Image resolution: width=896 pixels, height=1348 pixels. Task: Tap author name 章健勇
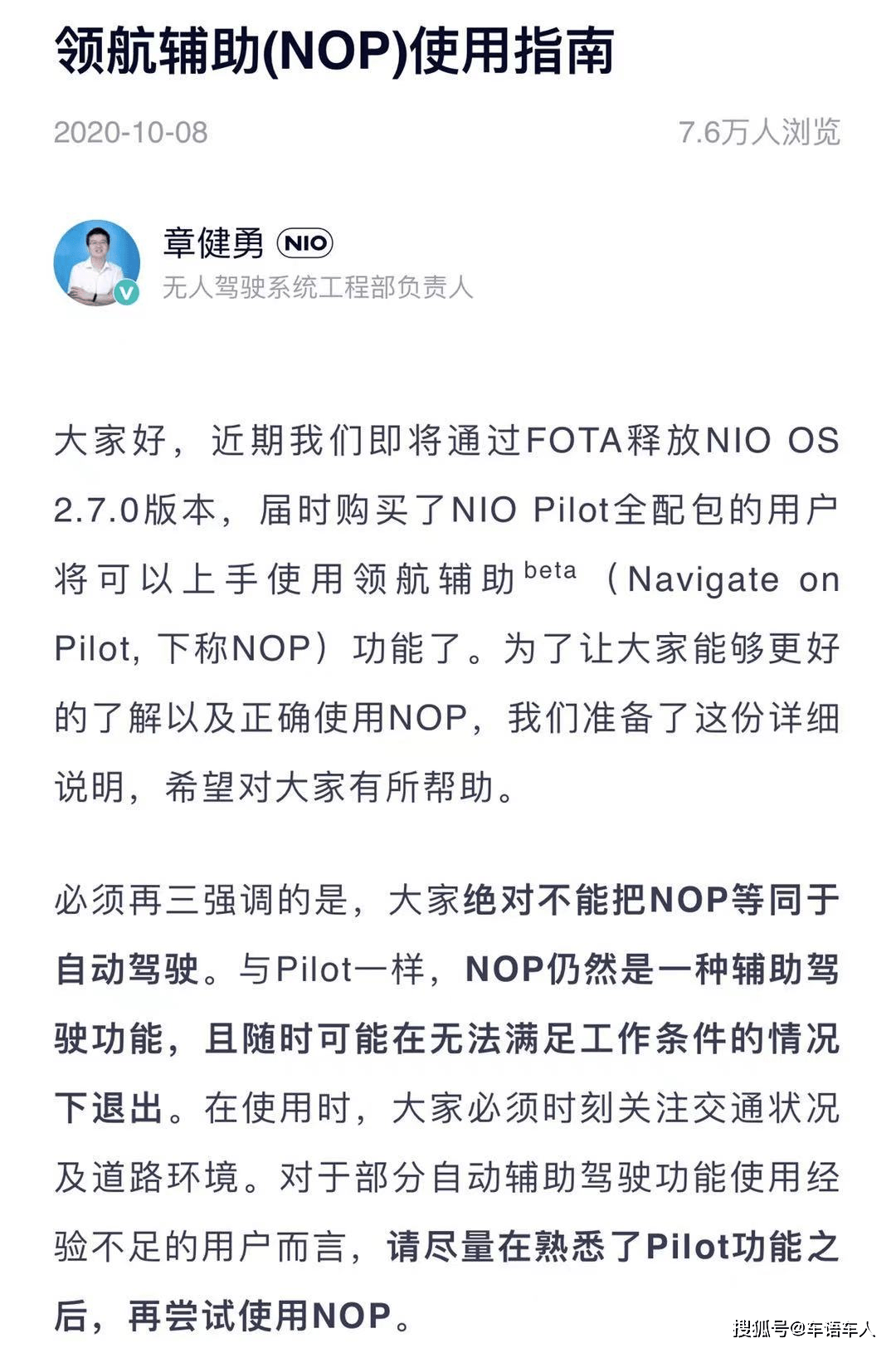pos(213,243)
